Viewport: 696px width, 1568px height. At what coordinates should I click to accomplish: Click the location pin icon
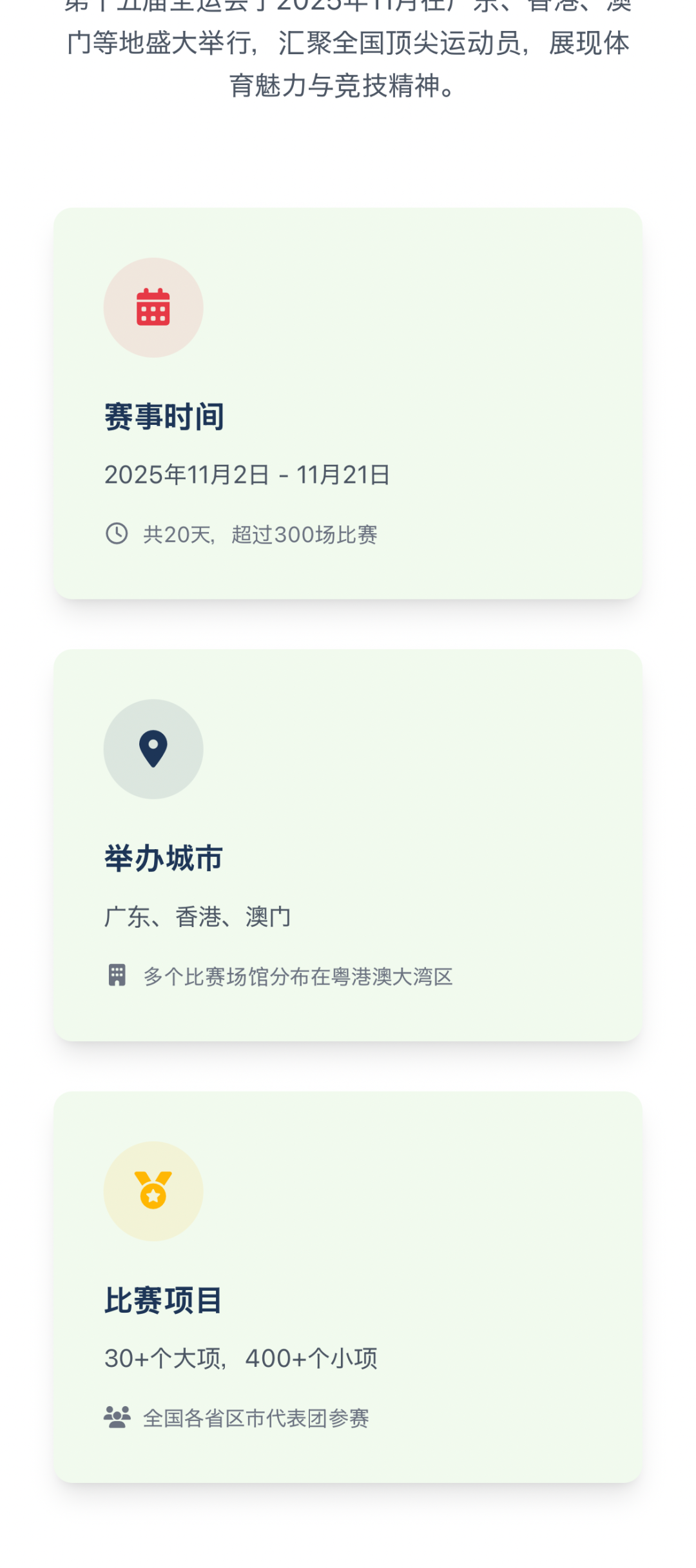[x=153, y=749]
